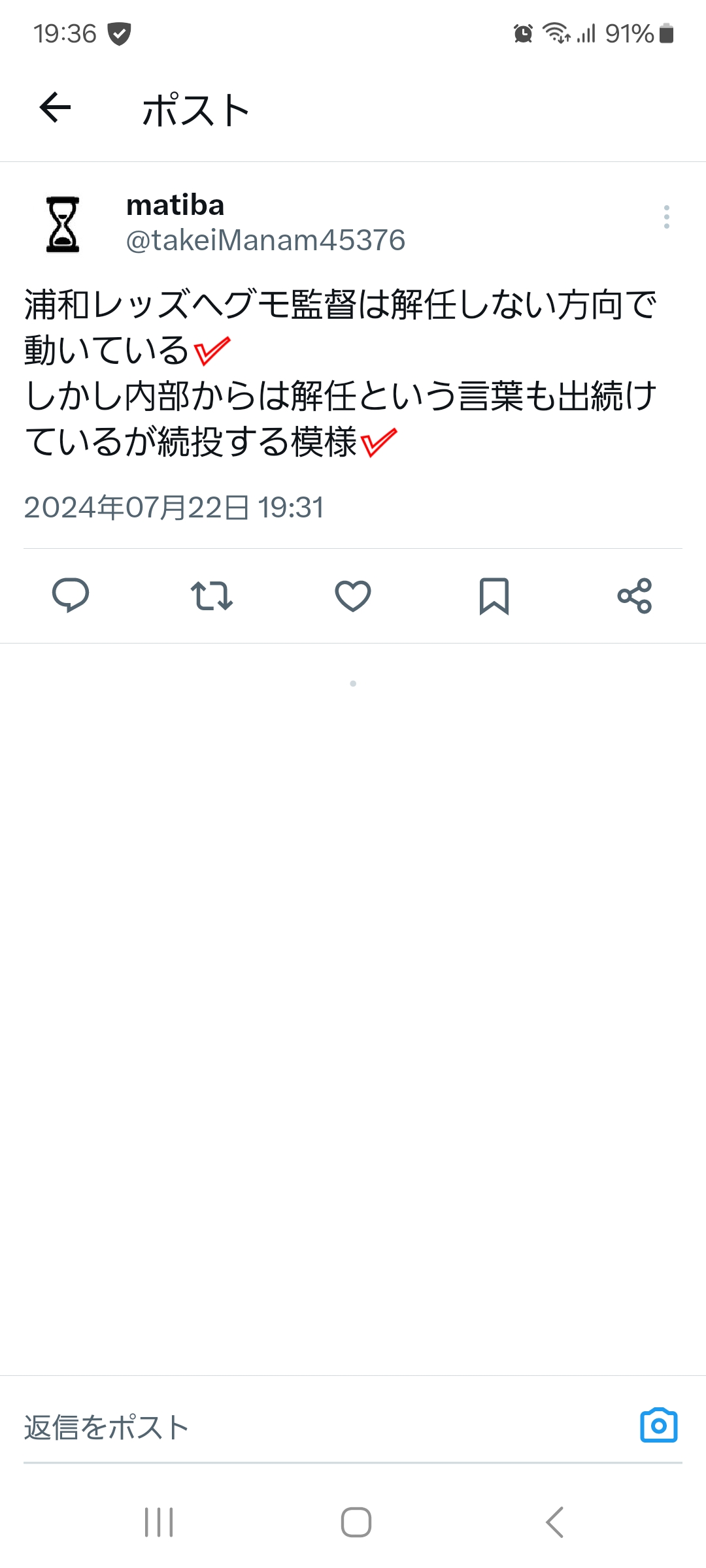Like matiba's post with the heart

353,595
